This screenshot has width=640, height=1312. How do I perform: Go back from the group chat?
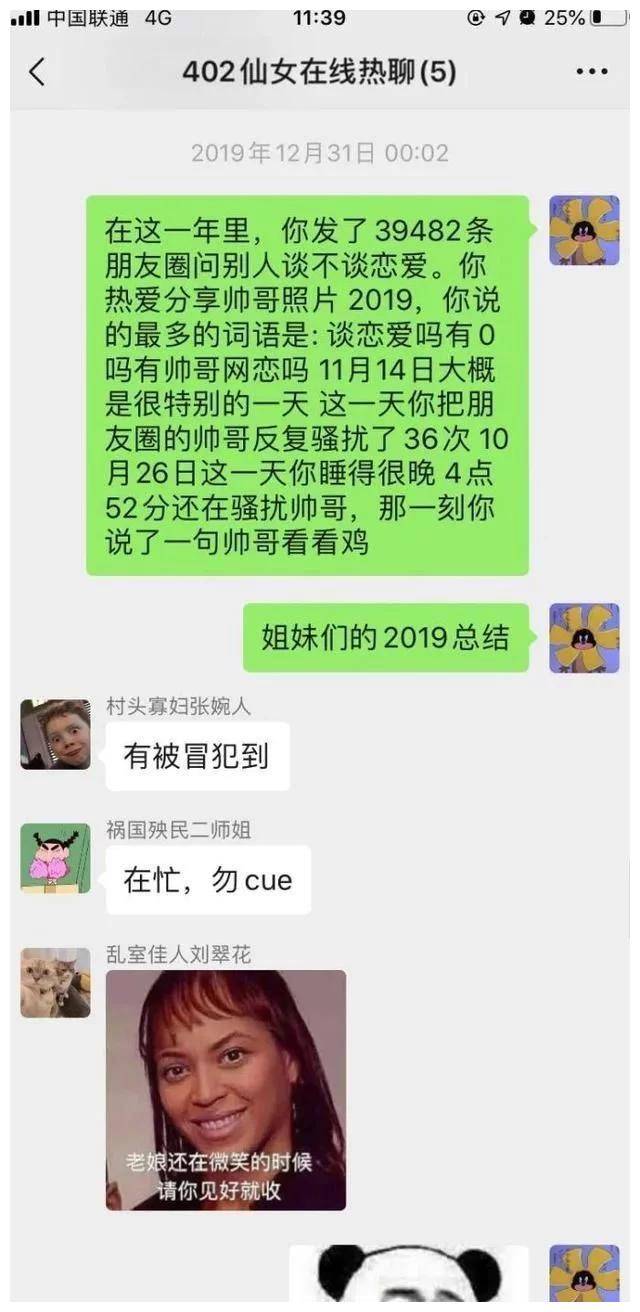coord(37,72)
